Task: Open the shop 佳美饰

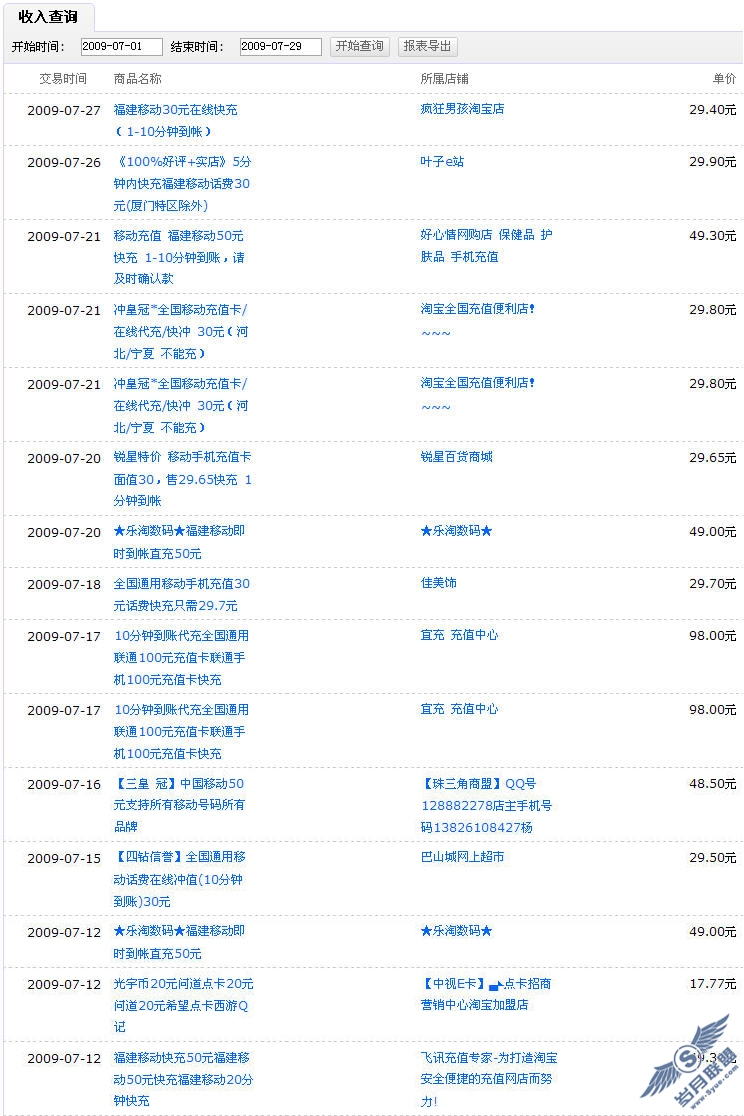Action: 439,583
